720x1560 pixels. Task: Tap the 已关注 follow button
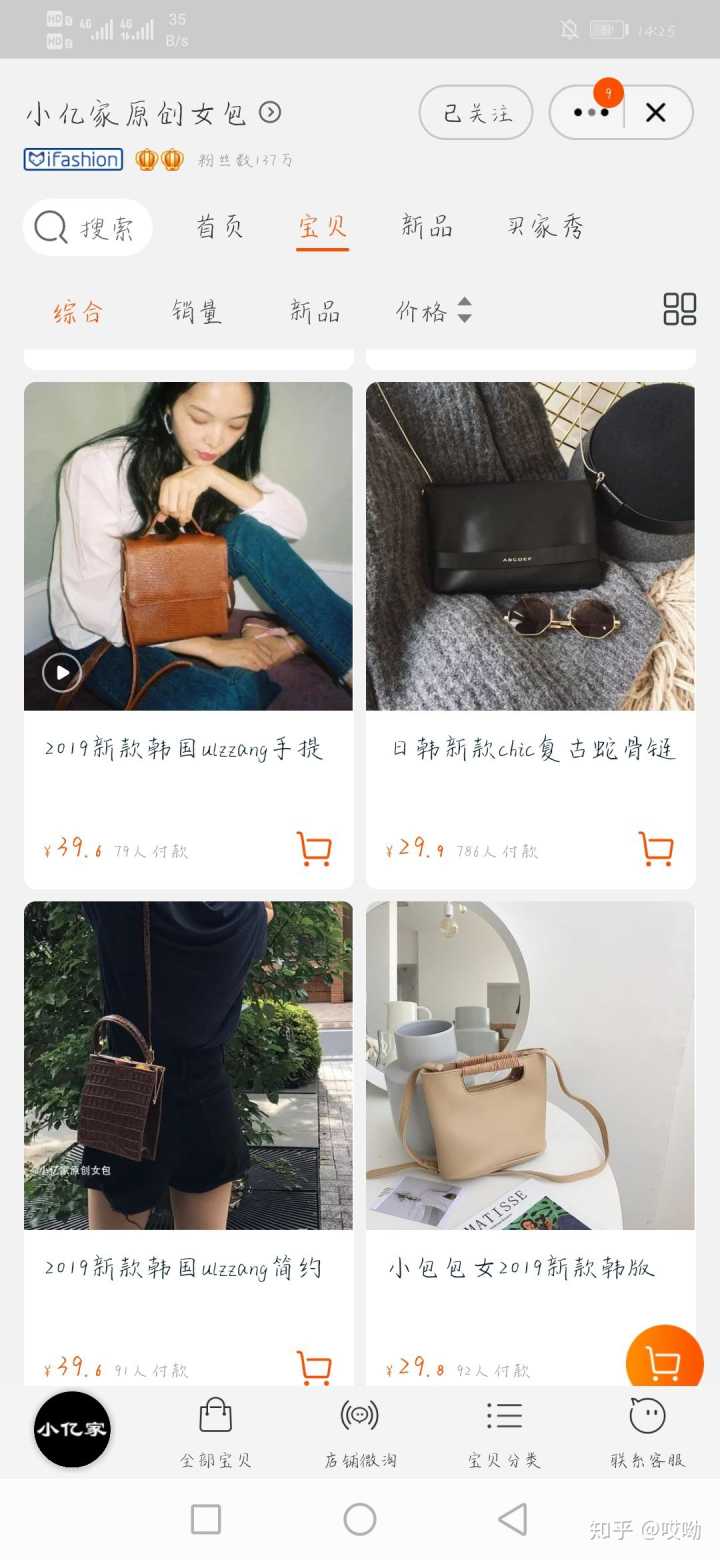pyautogui.click(x=476, y=112)
